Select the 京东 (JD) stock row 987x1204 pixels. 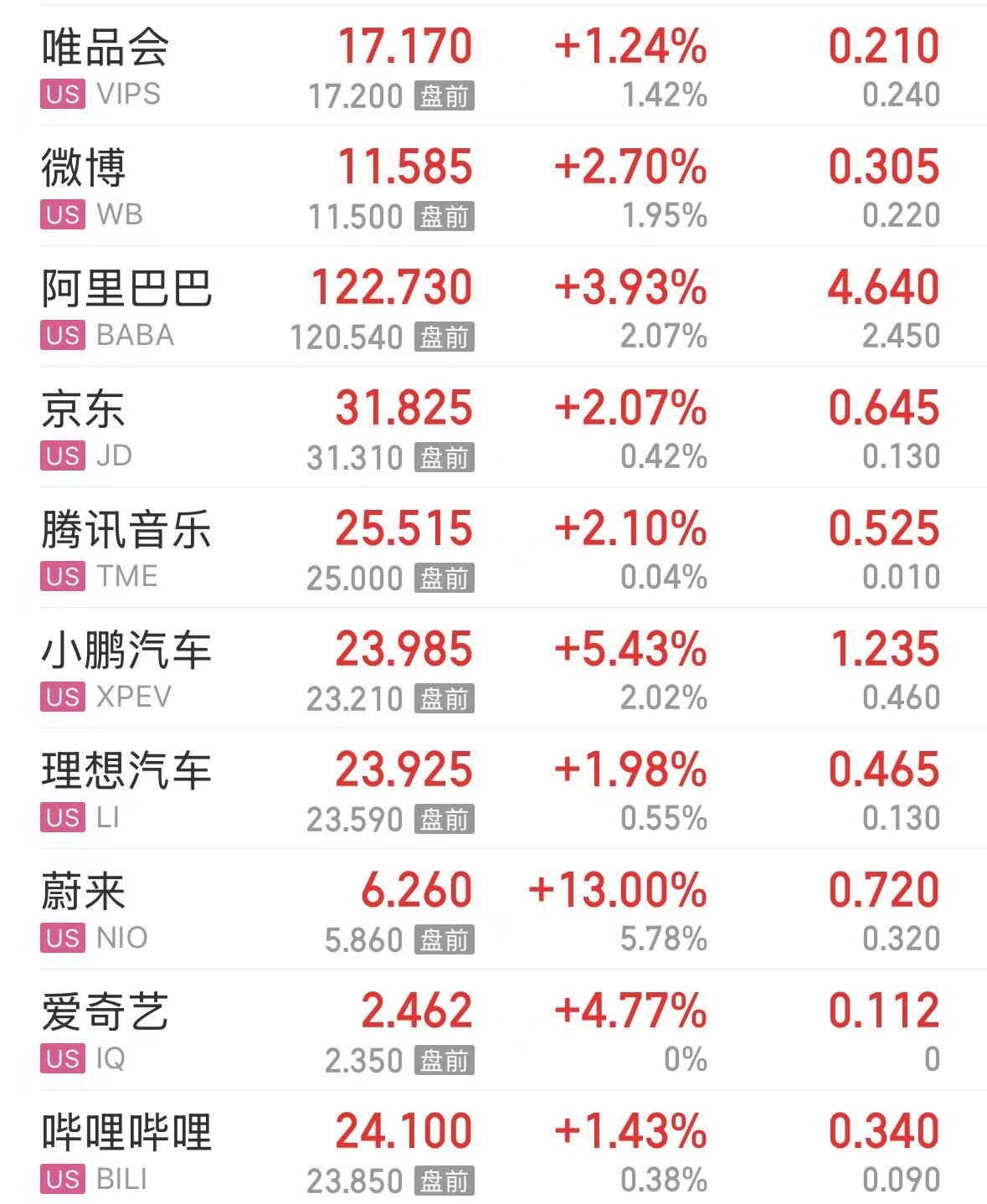point(84,410)
